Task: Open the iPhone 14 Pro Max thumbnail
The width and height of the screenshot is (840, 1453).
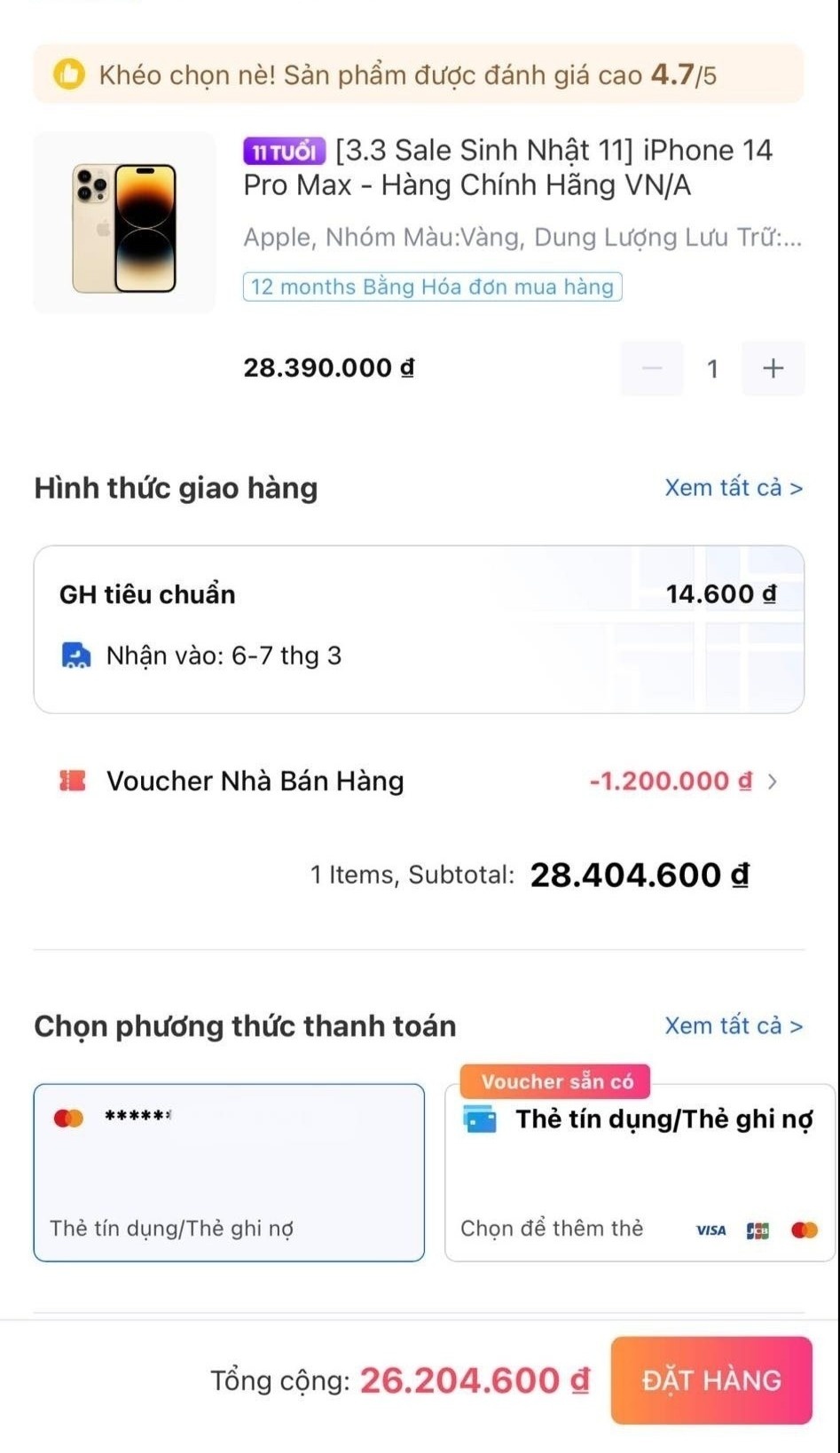Action: [123, 222]
